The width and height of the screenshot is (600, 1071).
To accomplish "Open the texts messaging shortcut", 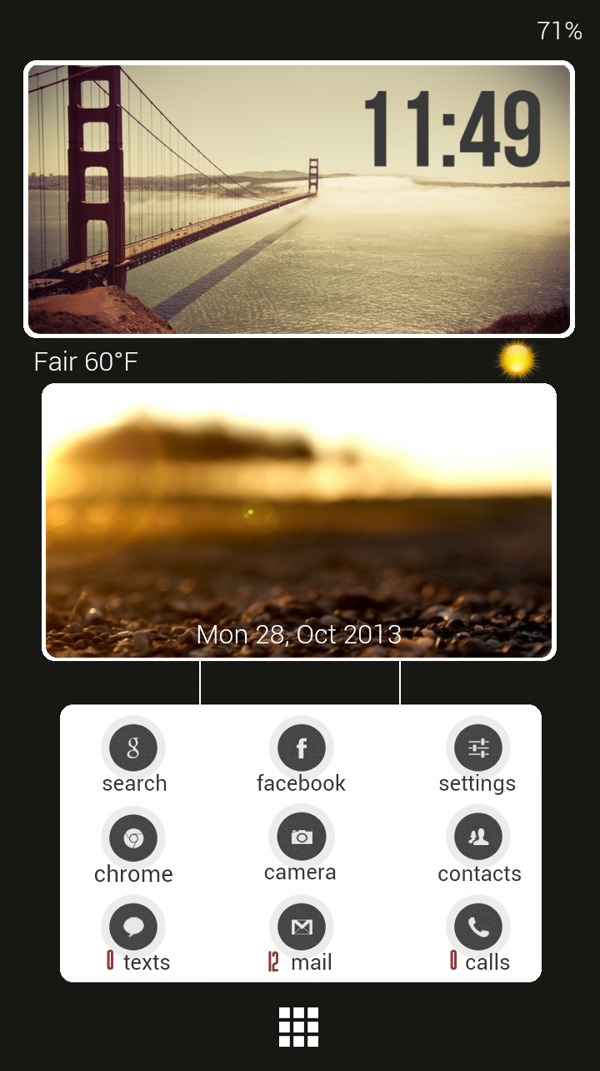I will click(133, 928).
